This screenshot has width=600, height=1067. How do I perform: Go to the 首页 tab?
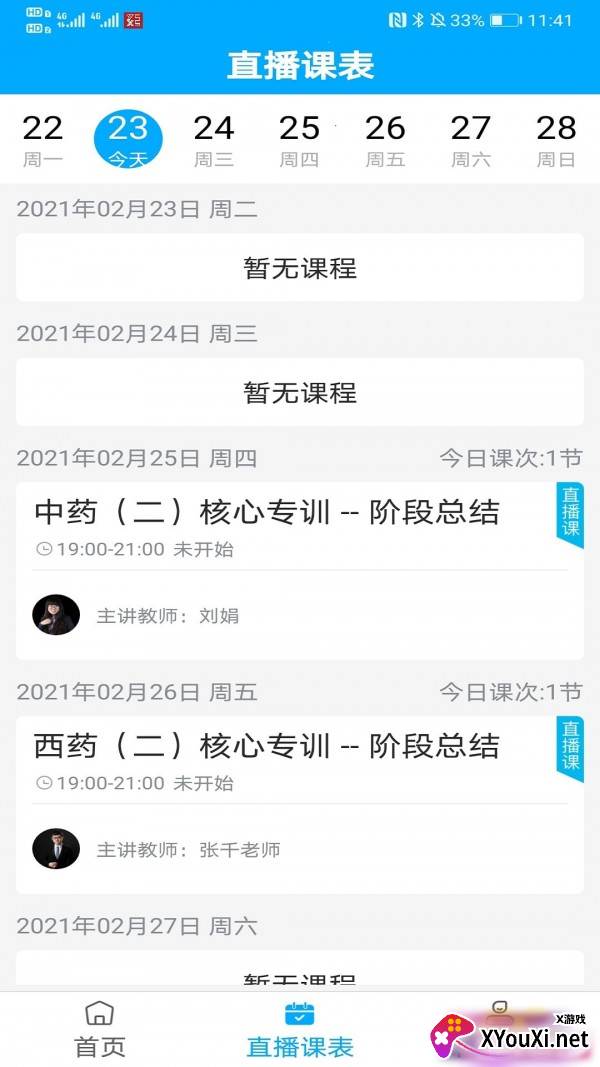tap(100, 1030)
